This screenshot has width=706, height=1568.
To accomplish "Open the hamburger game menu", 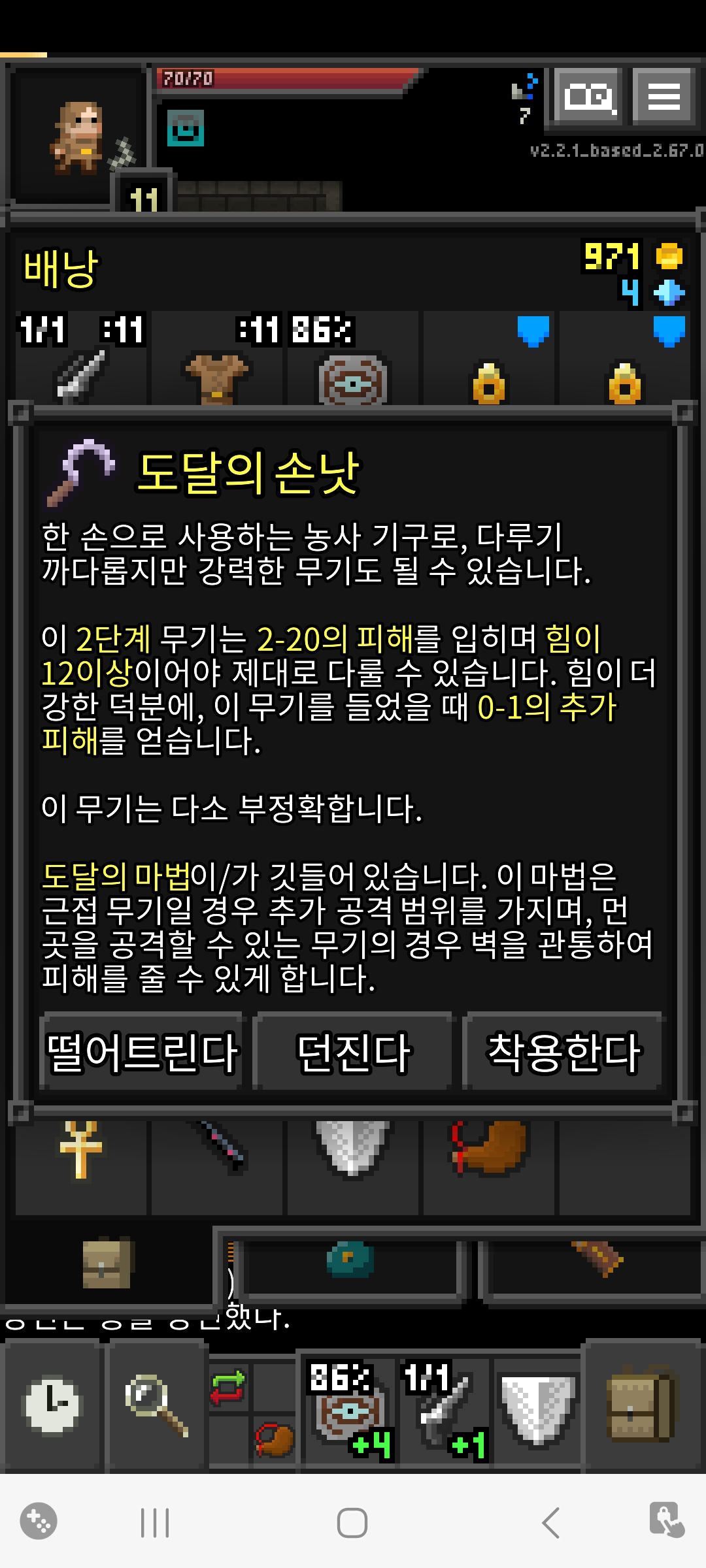I will pos(663,97).
